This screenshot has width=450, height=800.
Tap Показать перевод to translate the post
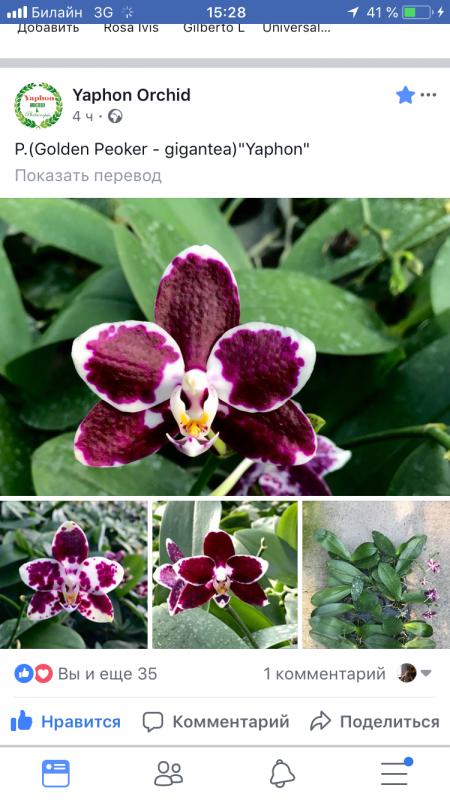(x=88, y=176)
